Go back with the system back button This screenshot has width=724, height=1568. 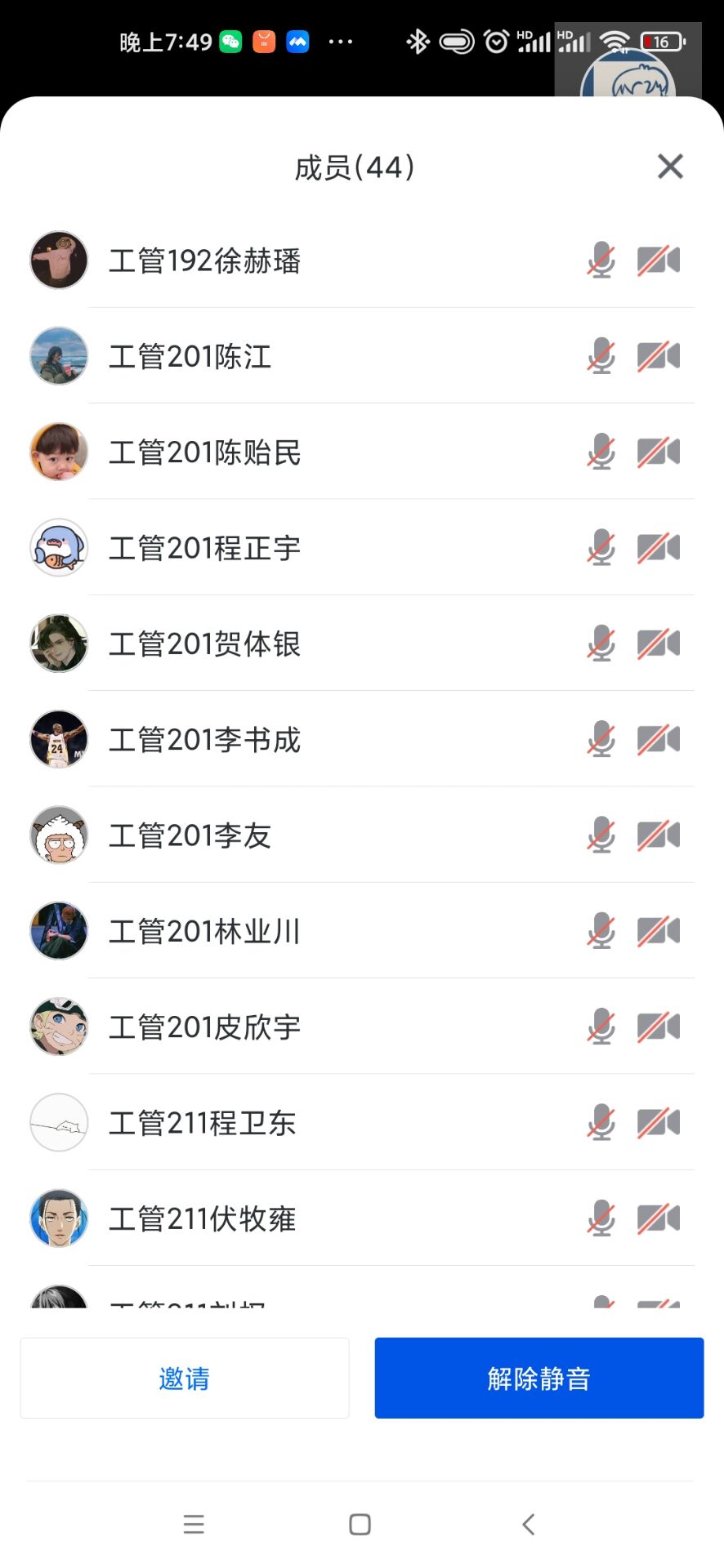tap(529, 1524)
